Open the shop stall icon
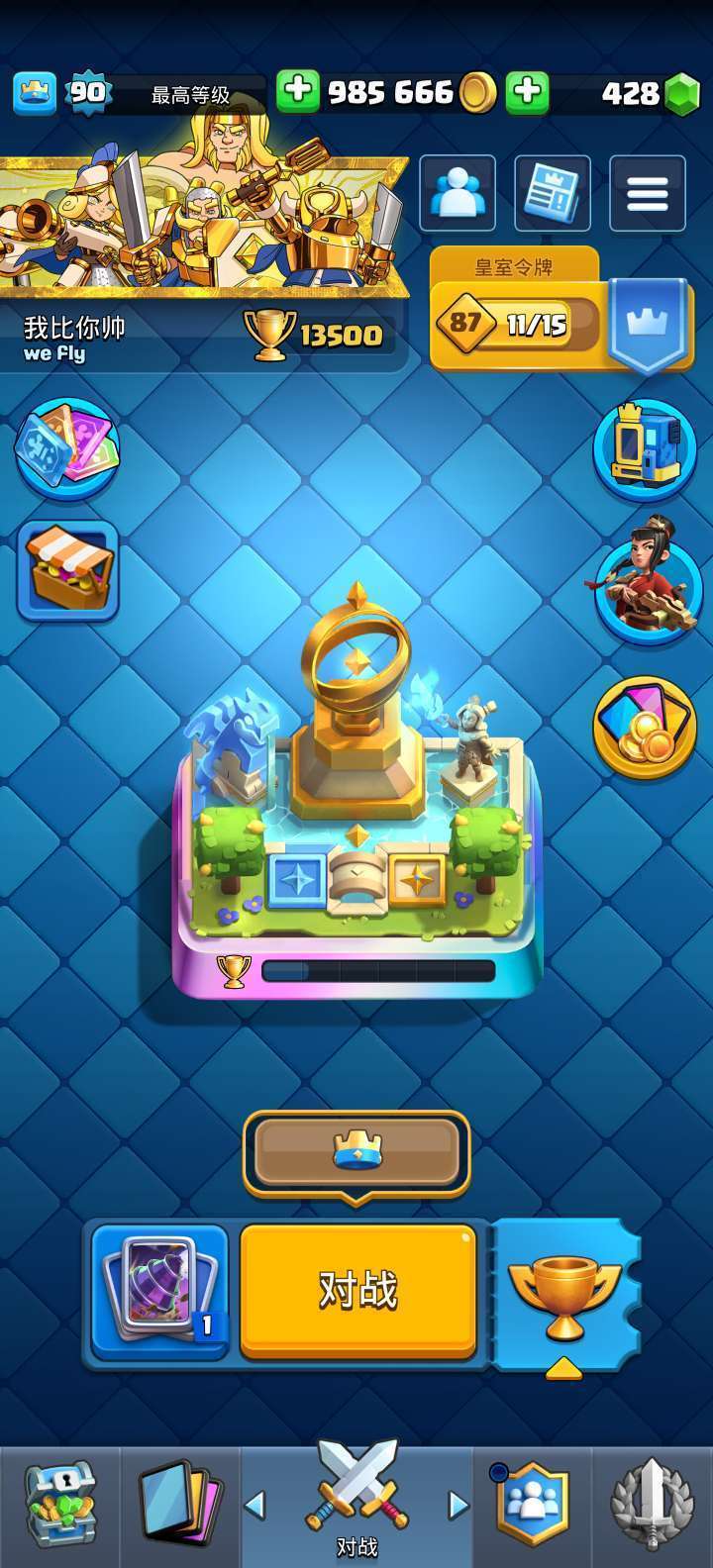 click(x=67, y=570)
